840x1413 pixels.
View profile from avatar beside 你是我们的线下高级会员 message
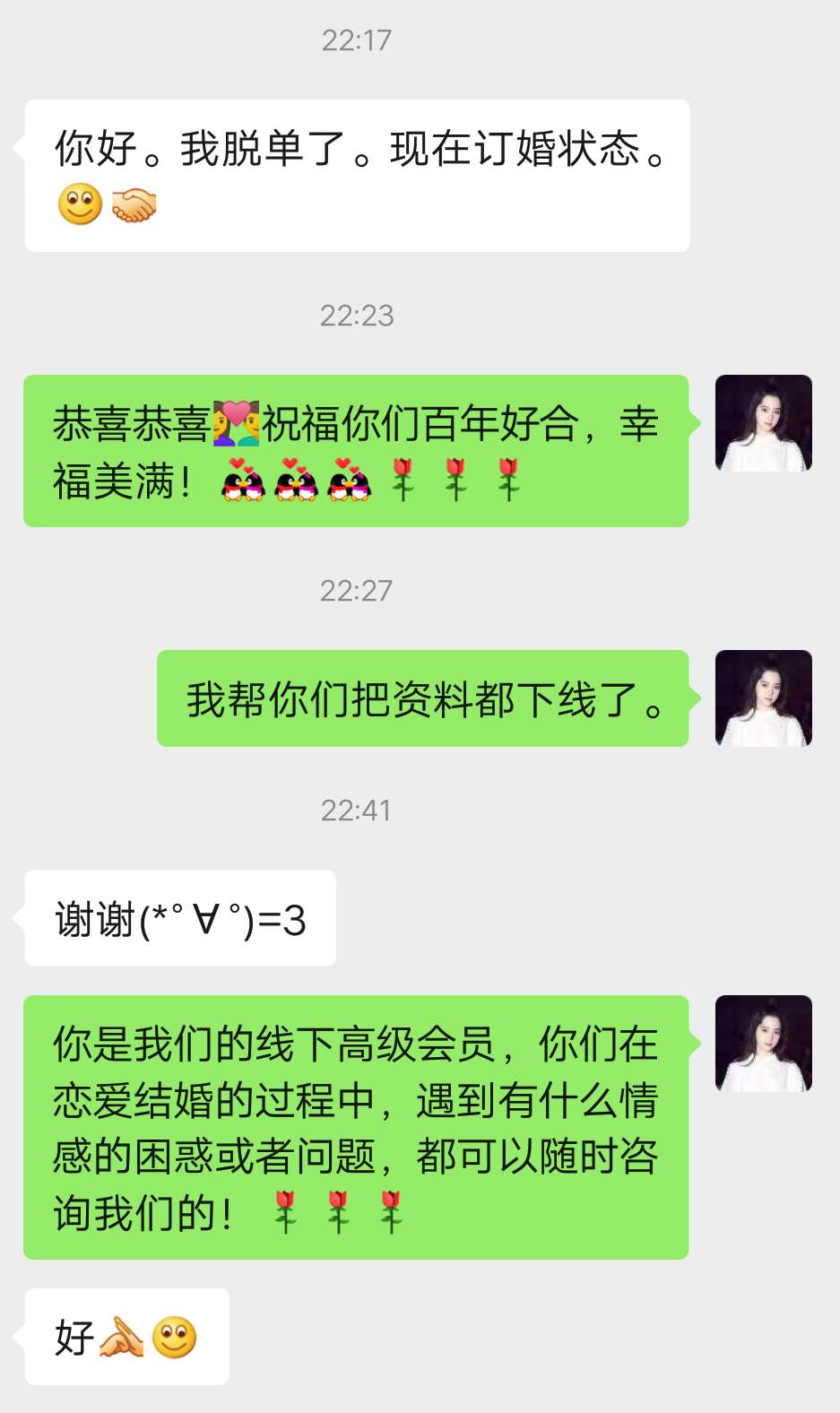coord(763,1044)
